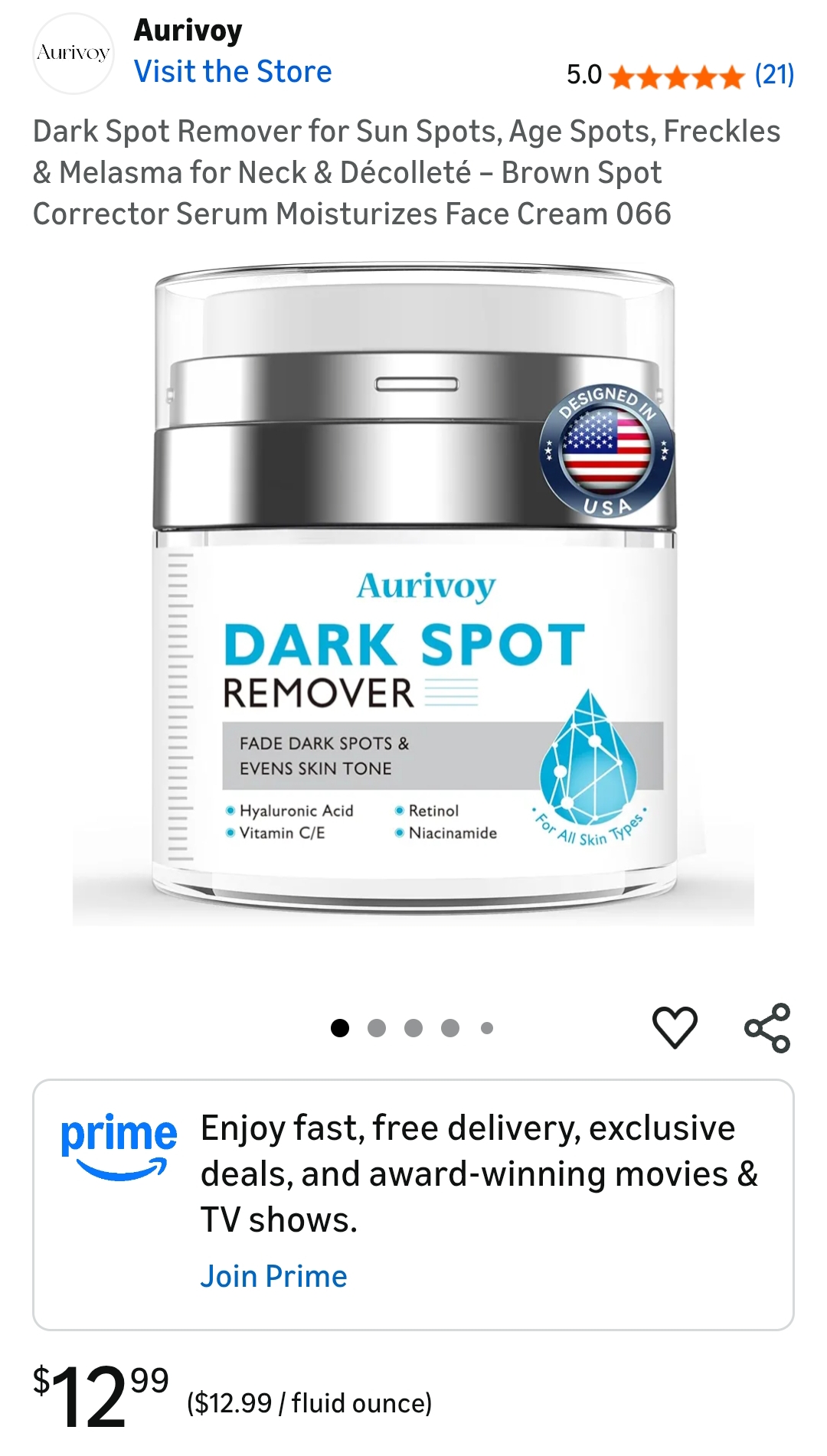This screenshot has width=827, height=1456.
Task: Open the Aurivoy brand logo
Action: coord(74,54)
